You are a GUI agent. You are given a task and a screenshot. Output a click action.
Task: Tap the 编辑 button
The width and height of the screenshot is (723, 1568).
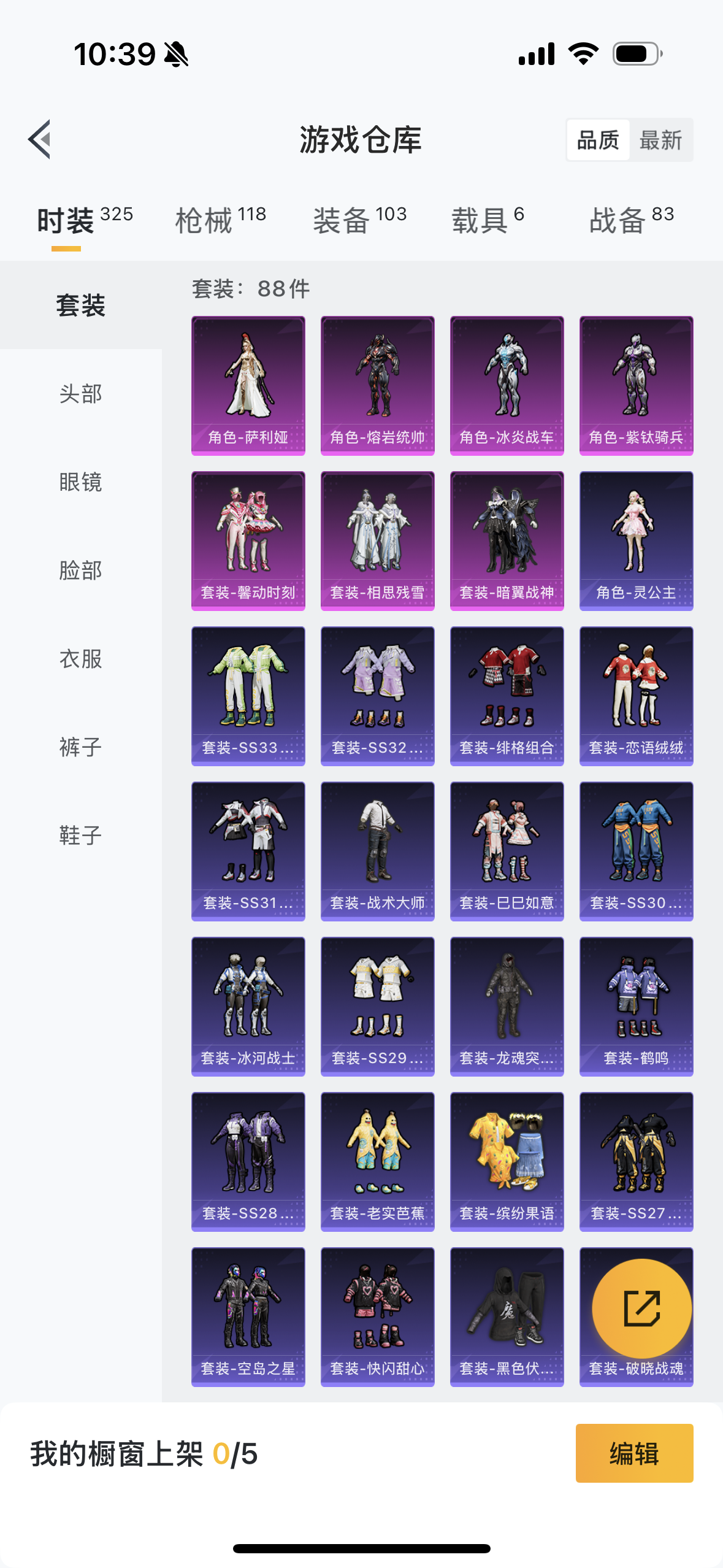click(x=635, y=1453)
